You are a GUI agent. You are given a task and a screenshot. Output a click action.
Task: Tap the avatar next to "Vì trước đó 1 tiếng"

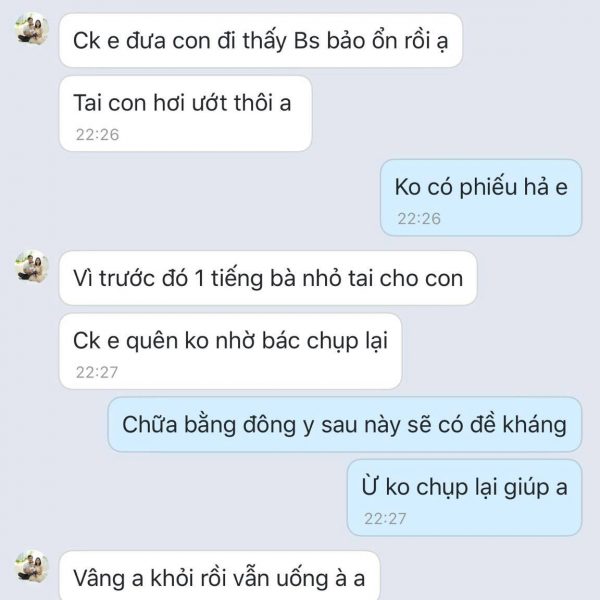click(32, 267)
